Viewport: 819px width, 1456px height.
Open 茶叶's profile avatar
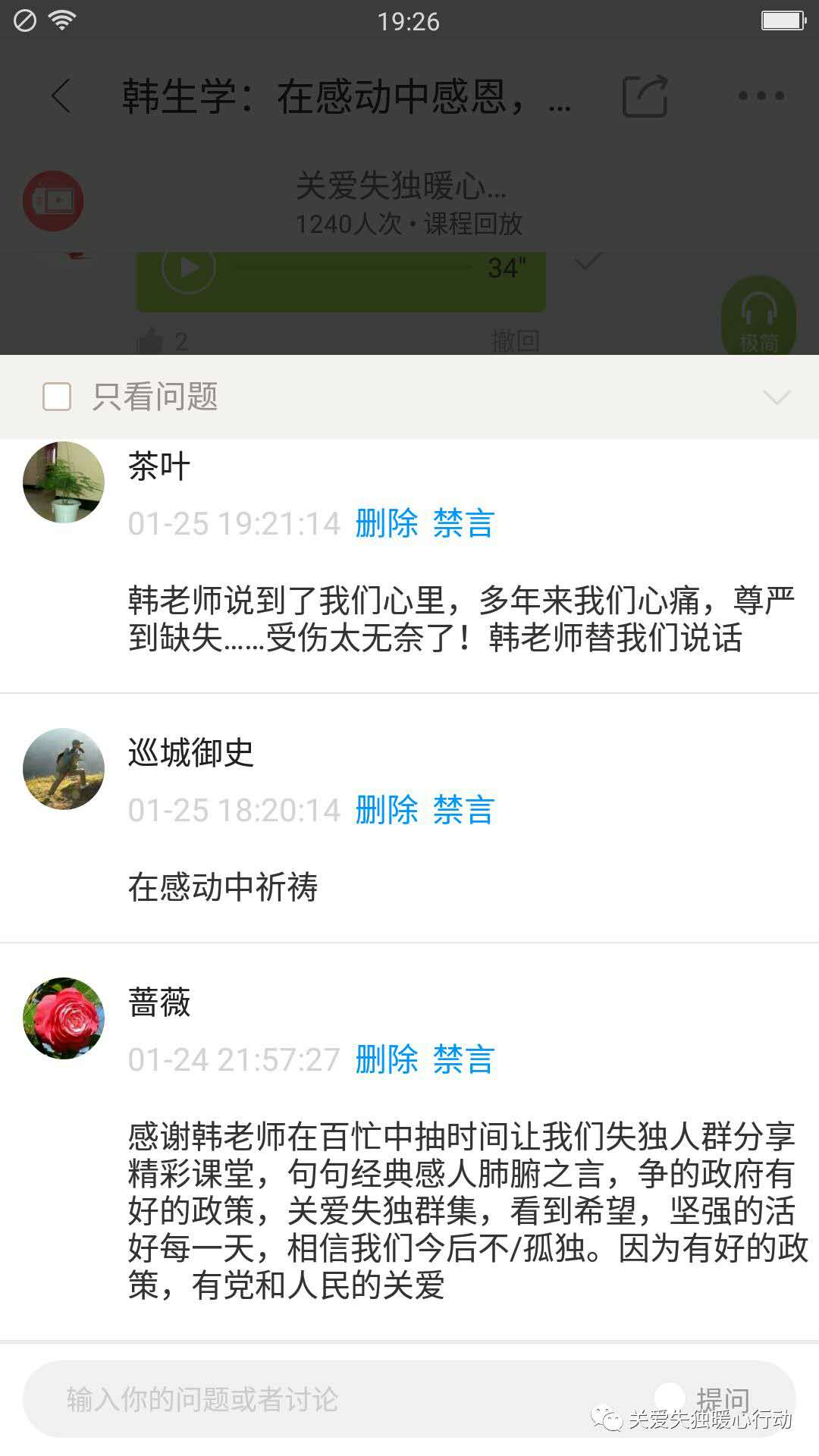pos(64,482)
